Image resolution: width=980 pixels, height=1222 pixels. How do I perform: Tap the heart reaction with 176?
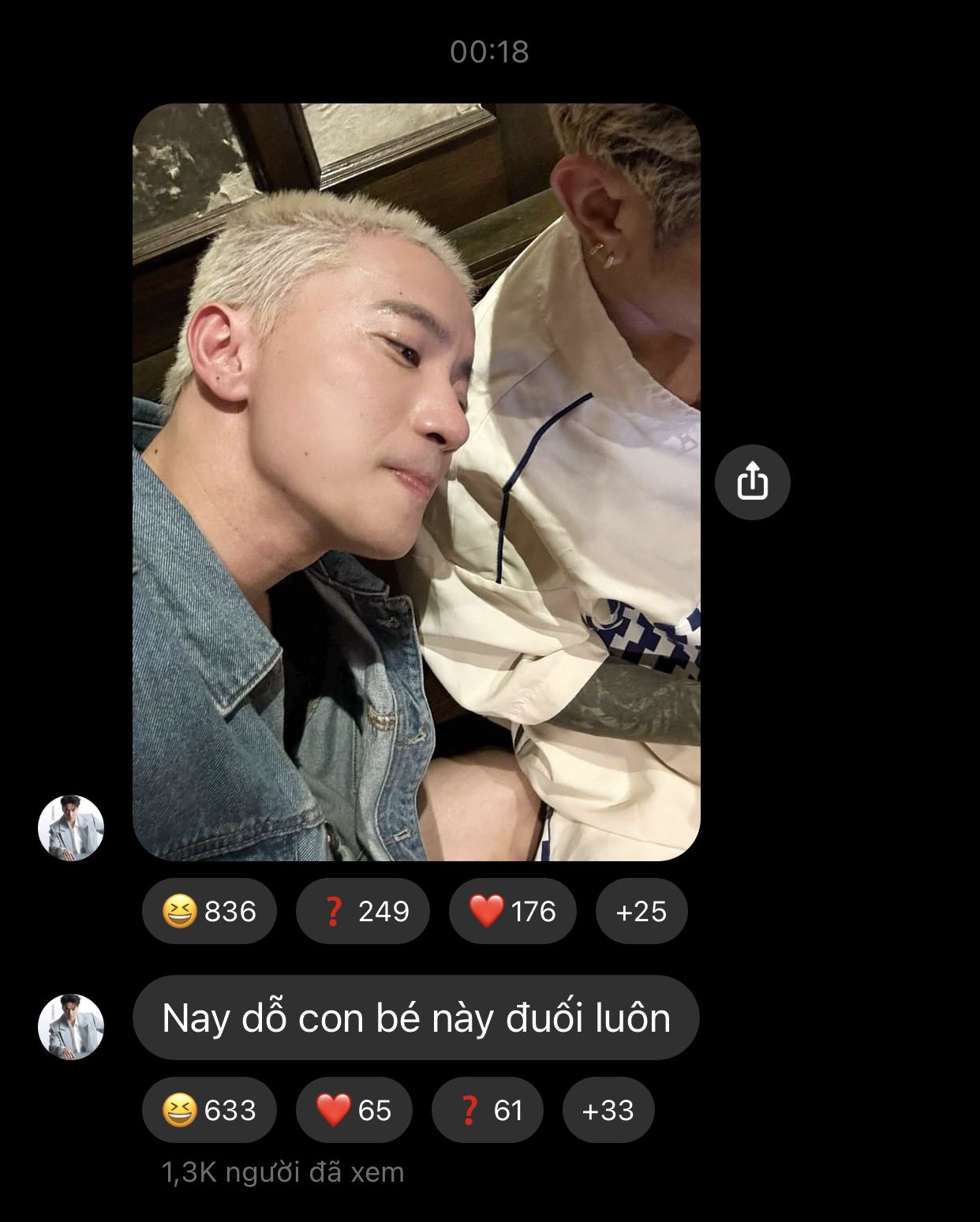512,911
